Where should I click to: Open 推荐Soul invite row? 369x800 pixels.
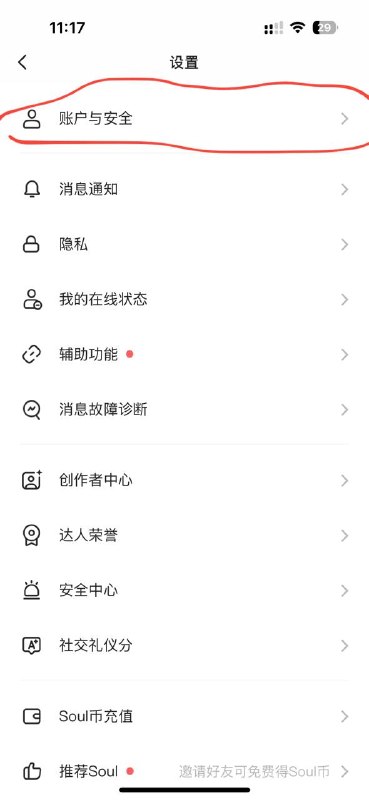point(184,771)
